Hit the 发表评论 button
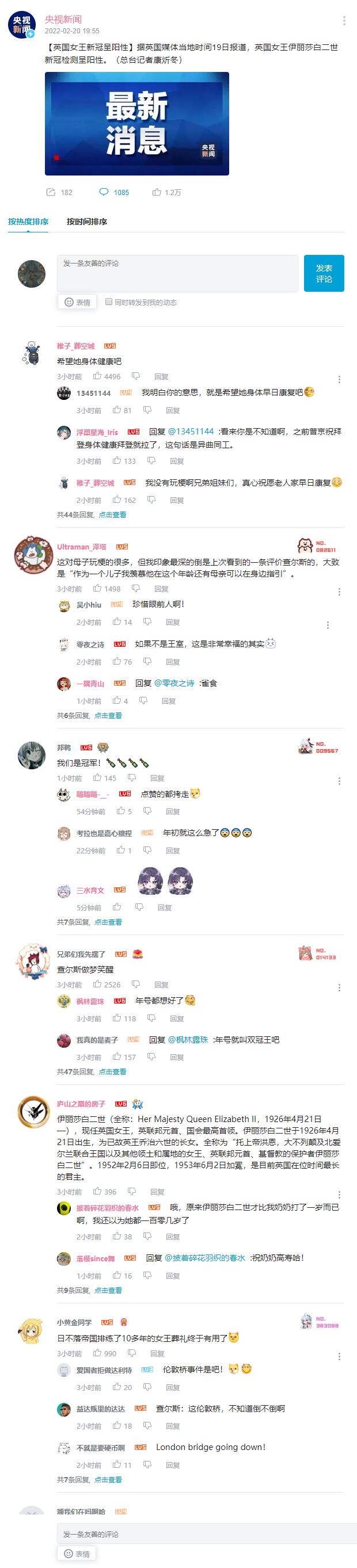 pos(324,273)
